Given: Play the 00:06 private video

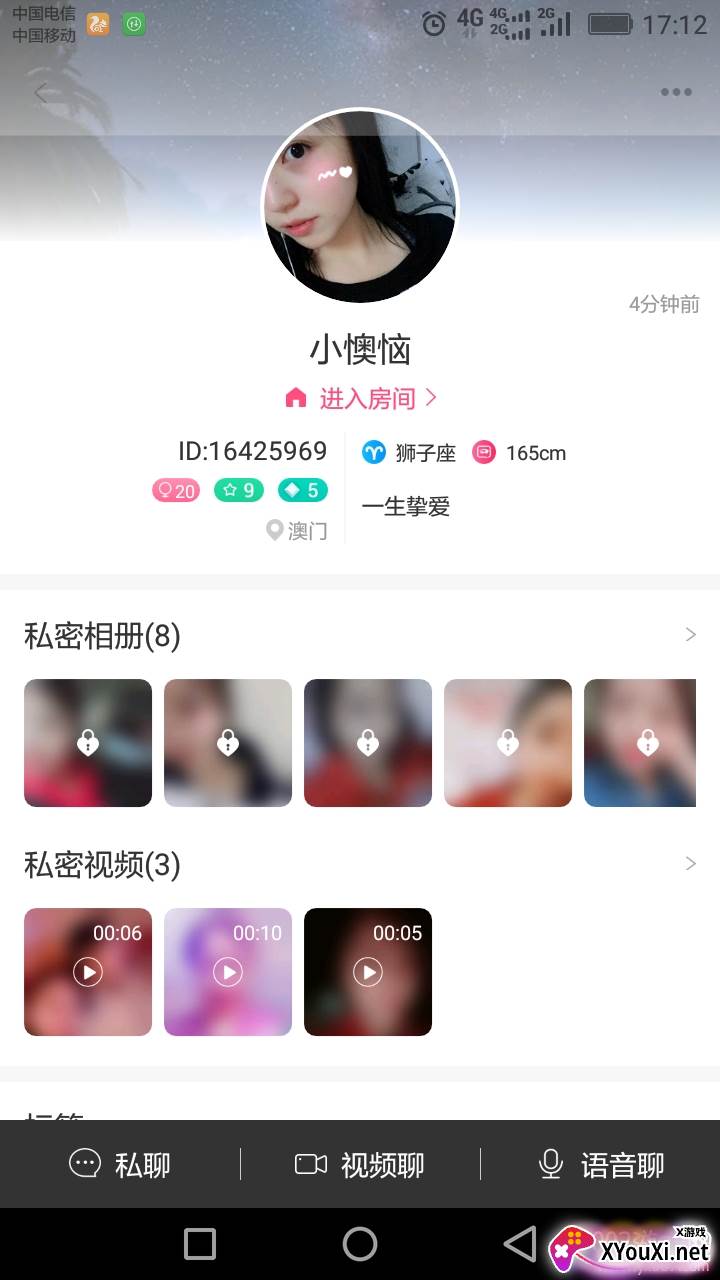Looking at the screenshot, I should [88, 971].
